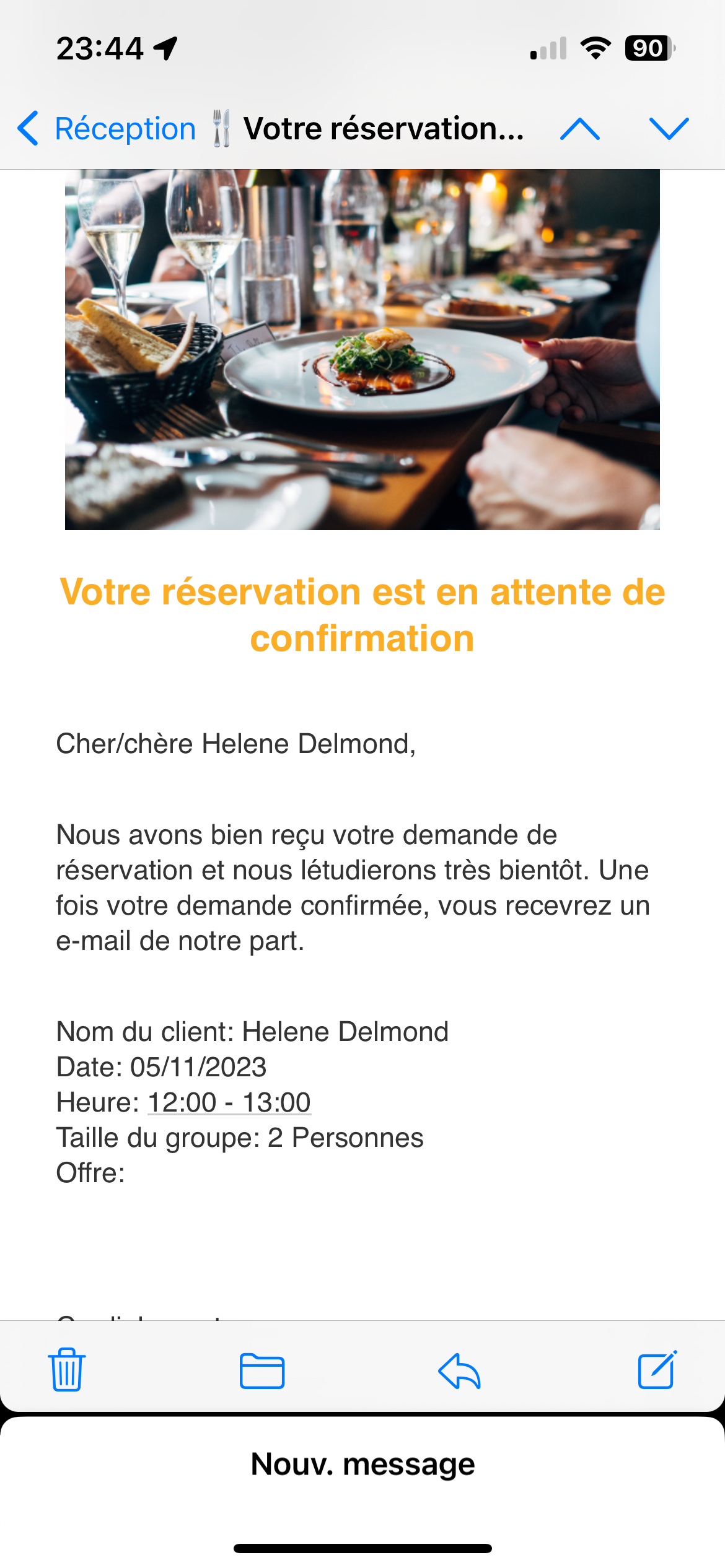Image resolution: width=725 pixels, height=1568 pixels.
Task: Compose a new email with the pencil icon
Action: click(x=657, y=1371)
